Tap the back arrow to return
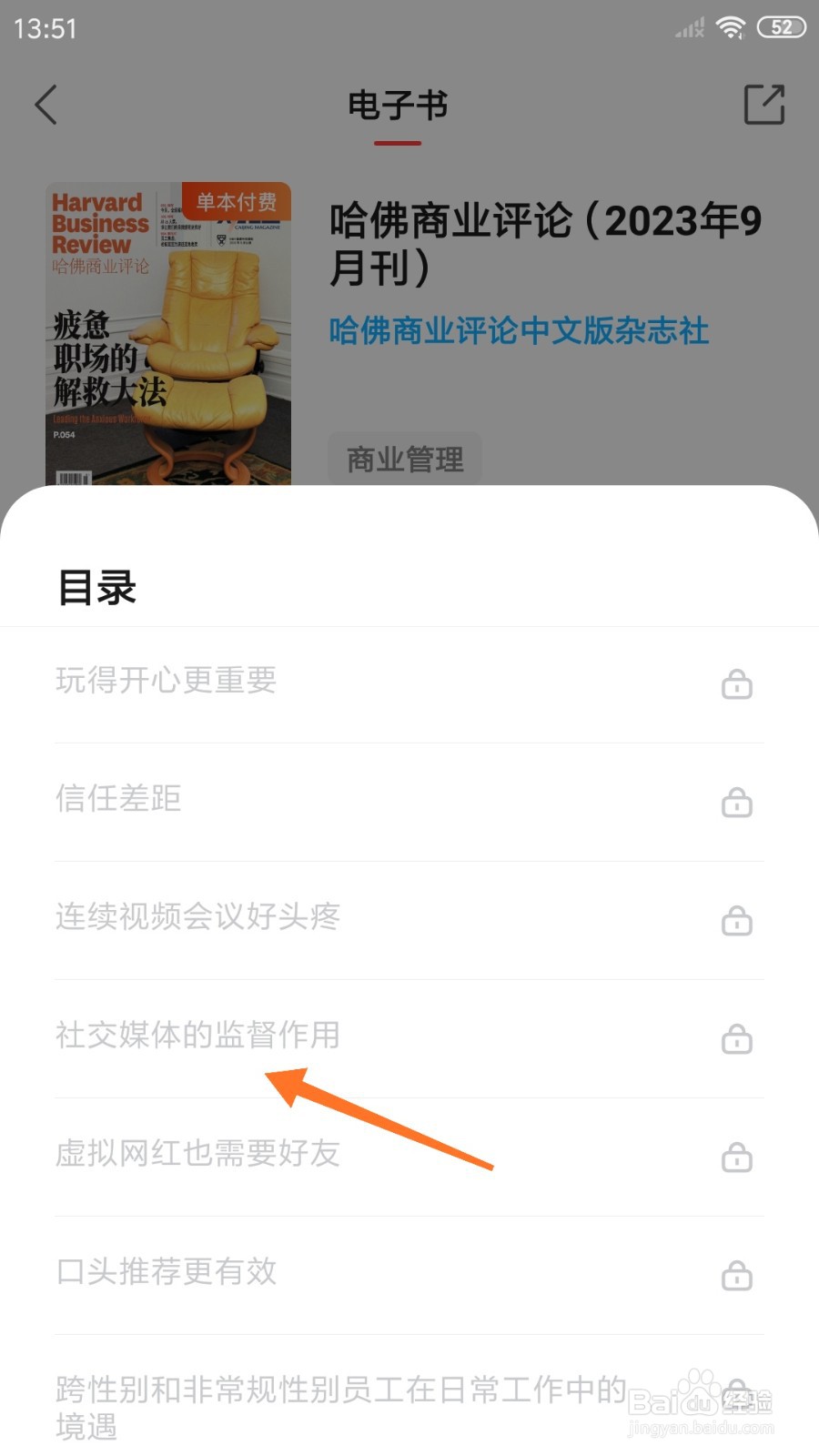 pyautogui.click(x=47, y=105)
